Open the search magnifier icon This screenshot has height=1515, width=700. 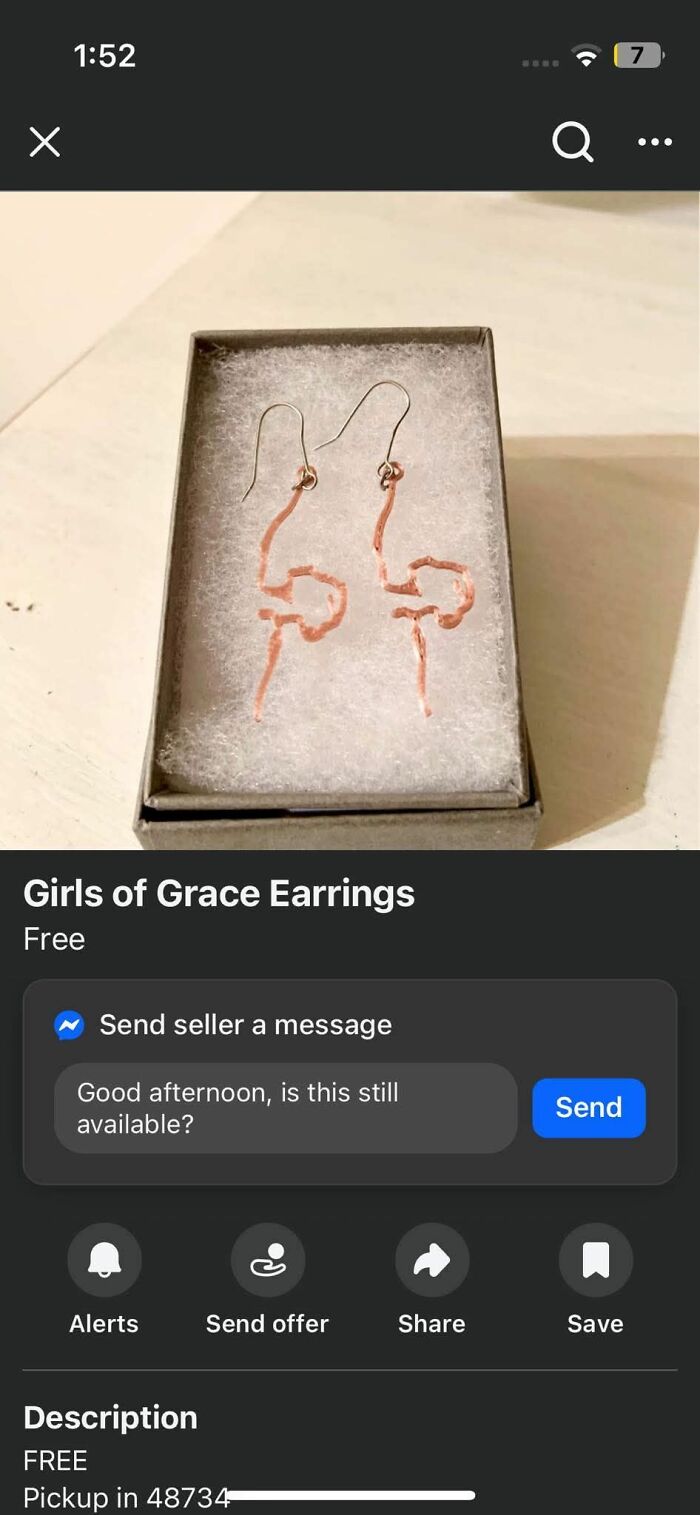[x=572, y=142]
